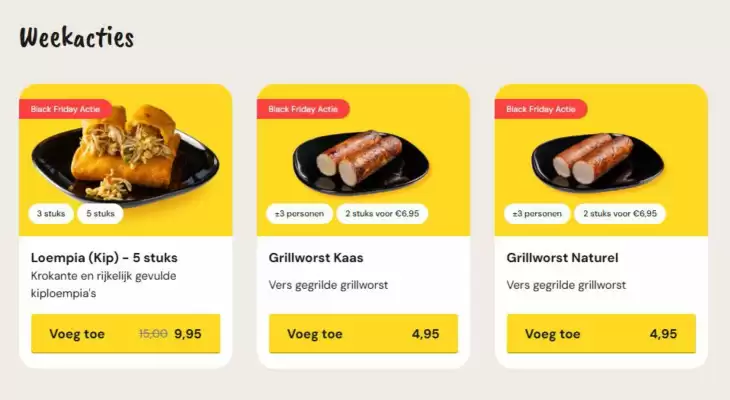Add Grillworst Naturel to the order
This screenshot has height=400, width=730.
[601, 334]
